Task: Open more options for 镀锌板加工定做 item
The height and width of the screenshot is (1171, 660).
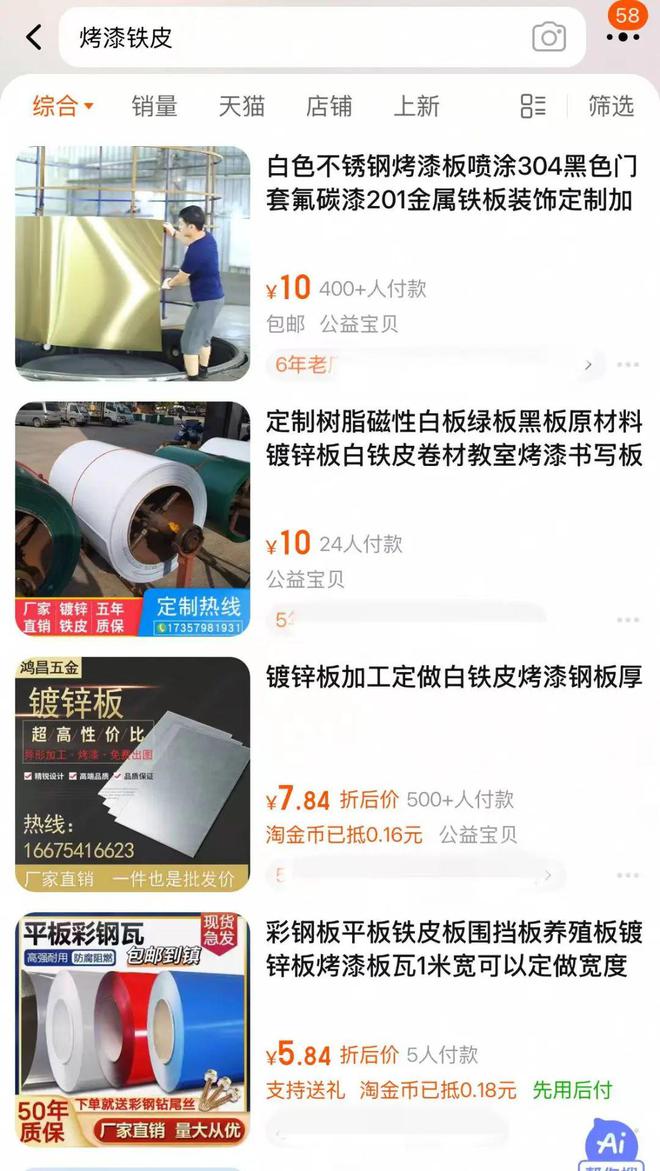Action: (628, 876)
